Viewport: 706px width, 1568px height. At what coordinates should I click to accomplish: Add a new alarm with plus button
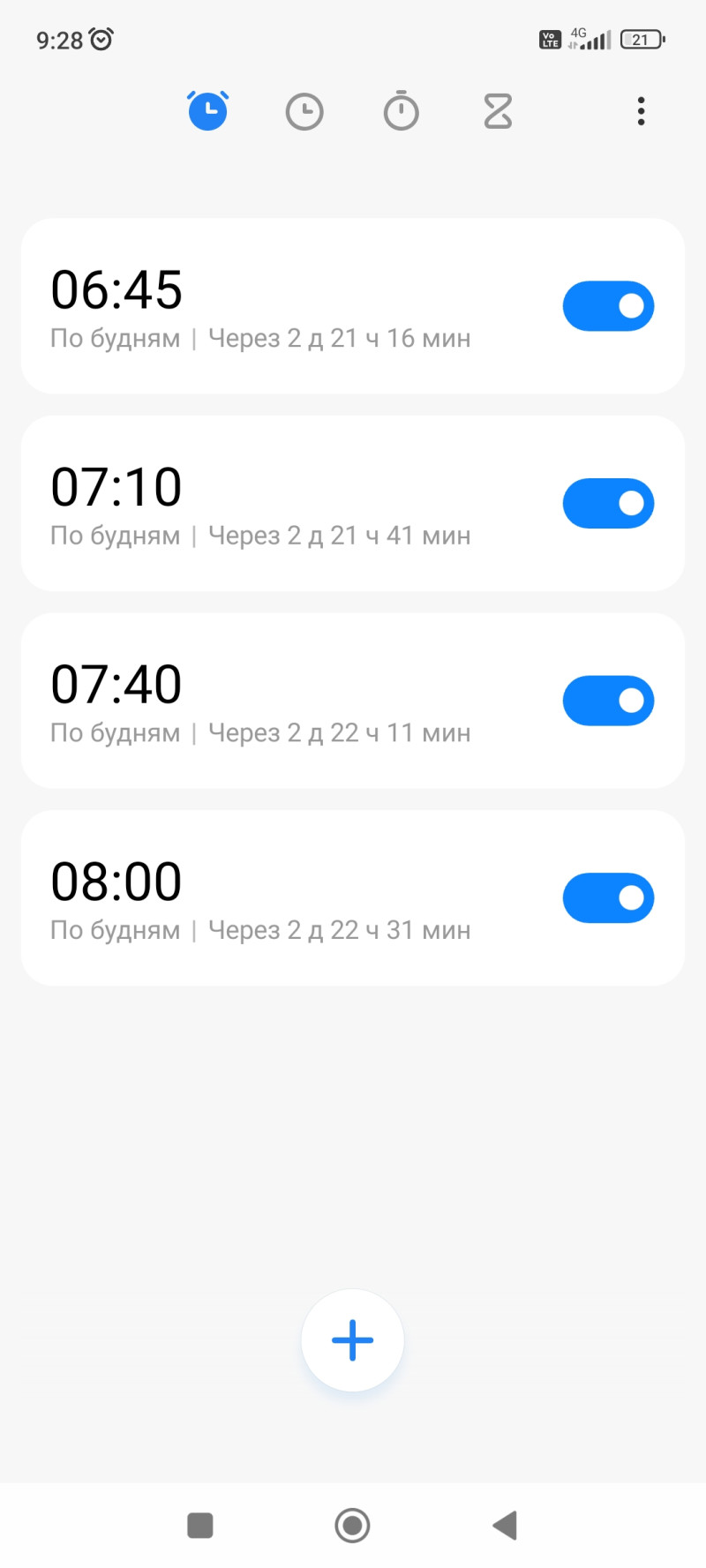point(353,1340)
